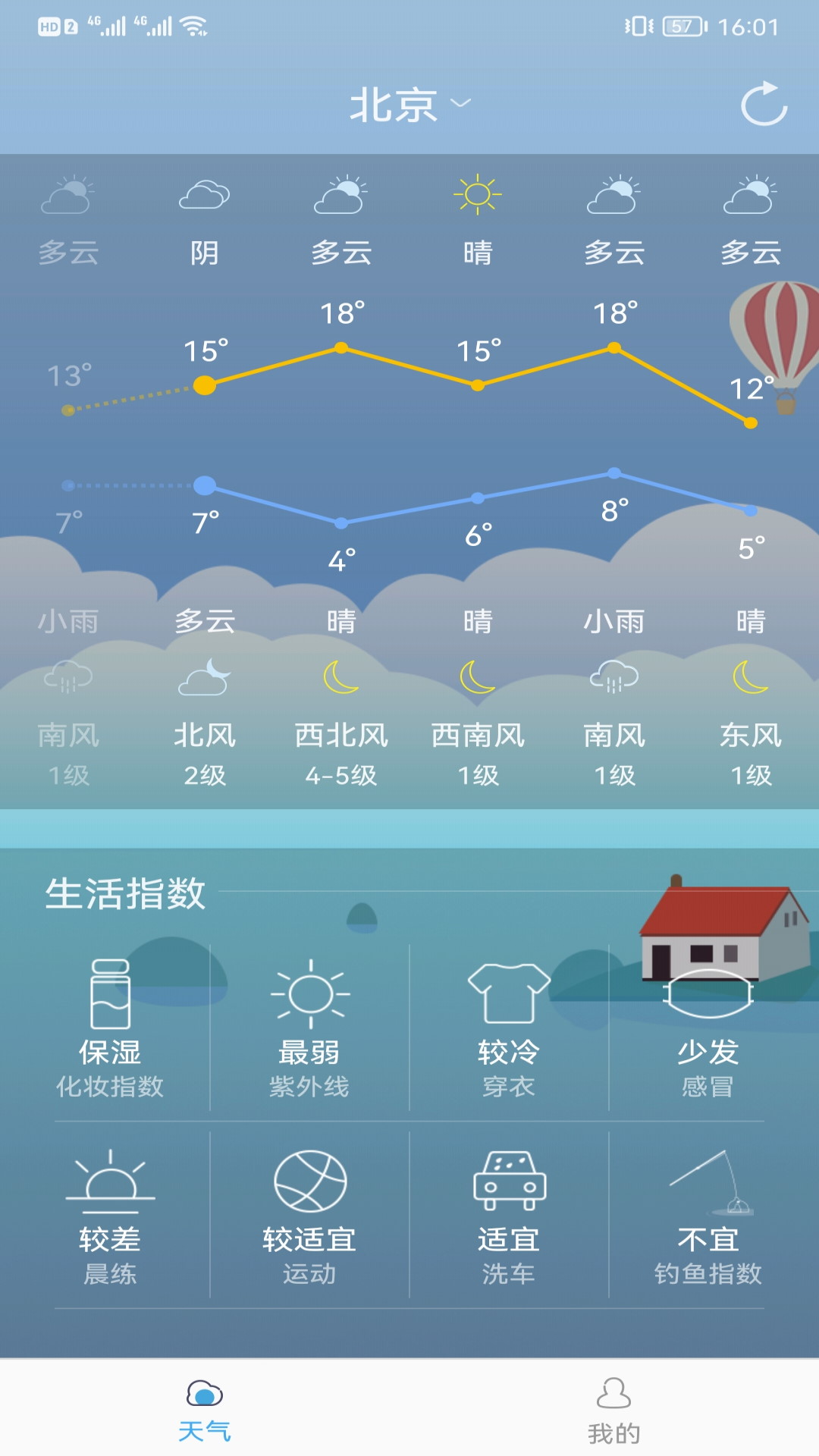Tap the refresh icon at top right

763,106
